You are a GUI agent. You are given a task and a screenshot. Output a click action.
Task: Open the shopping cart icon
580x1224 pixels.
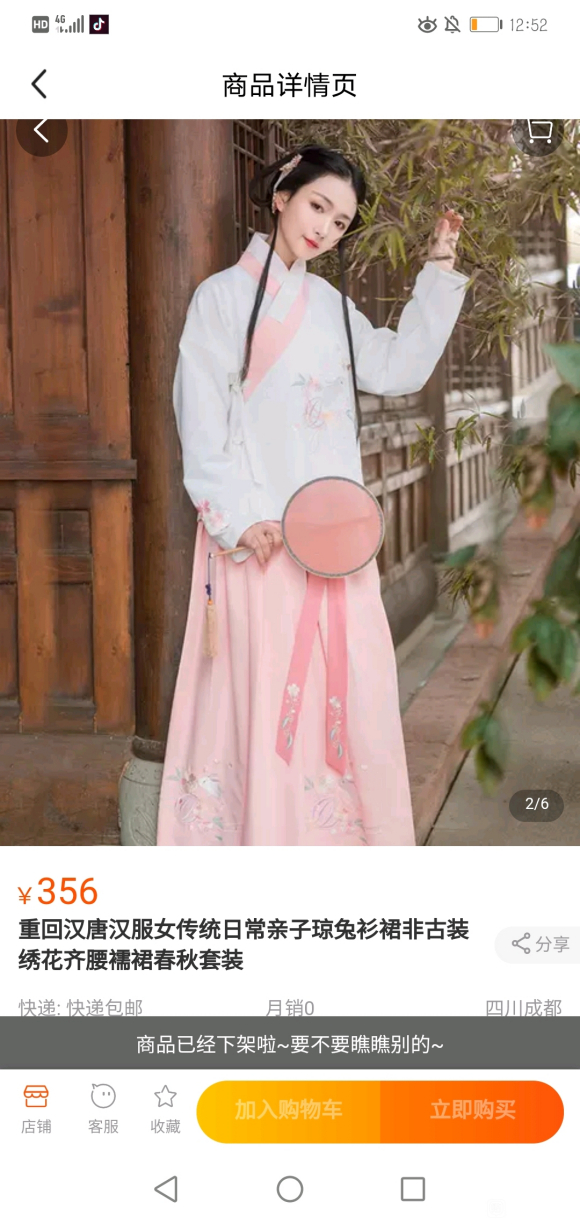538,132
